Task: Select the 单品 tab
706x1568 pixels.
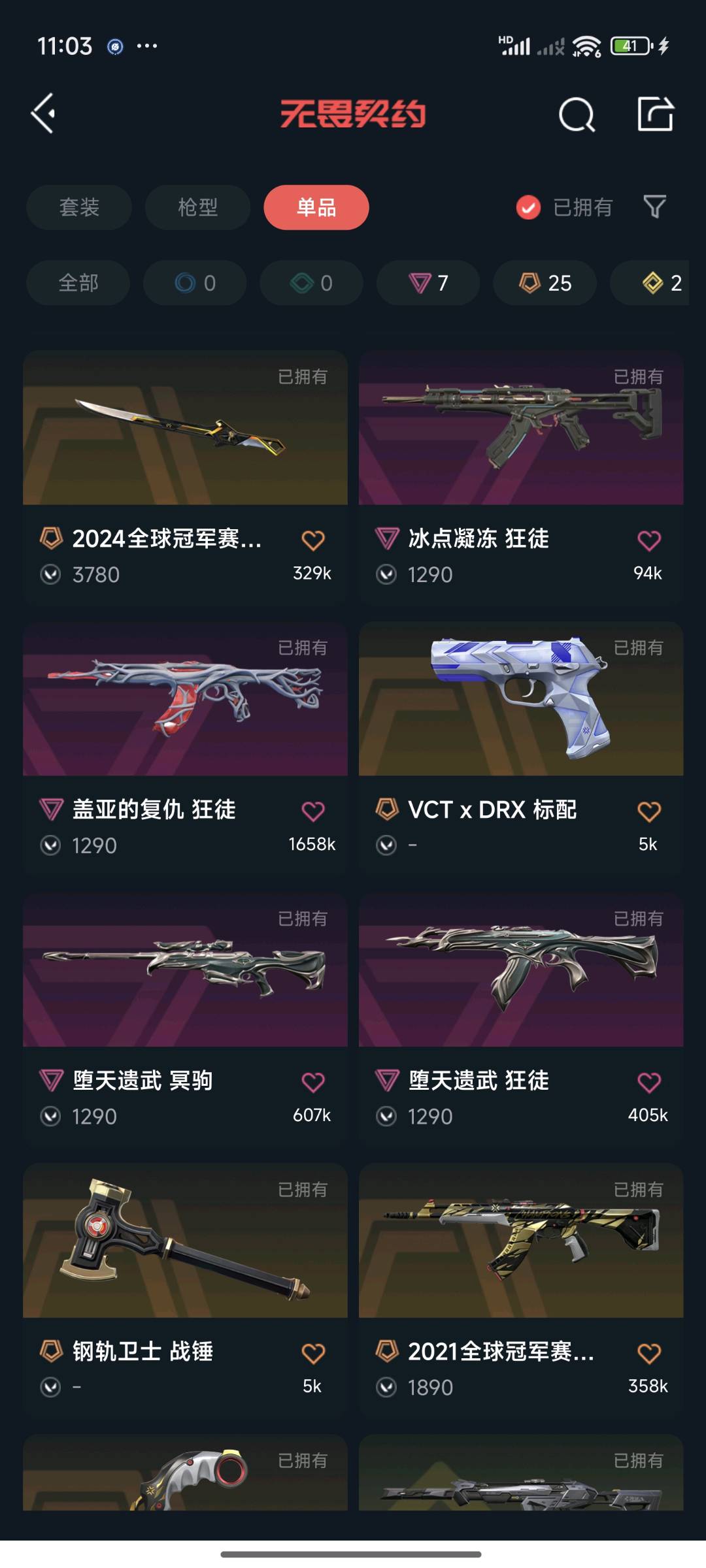Action: pos(316,208)
